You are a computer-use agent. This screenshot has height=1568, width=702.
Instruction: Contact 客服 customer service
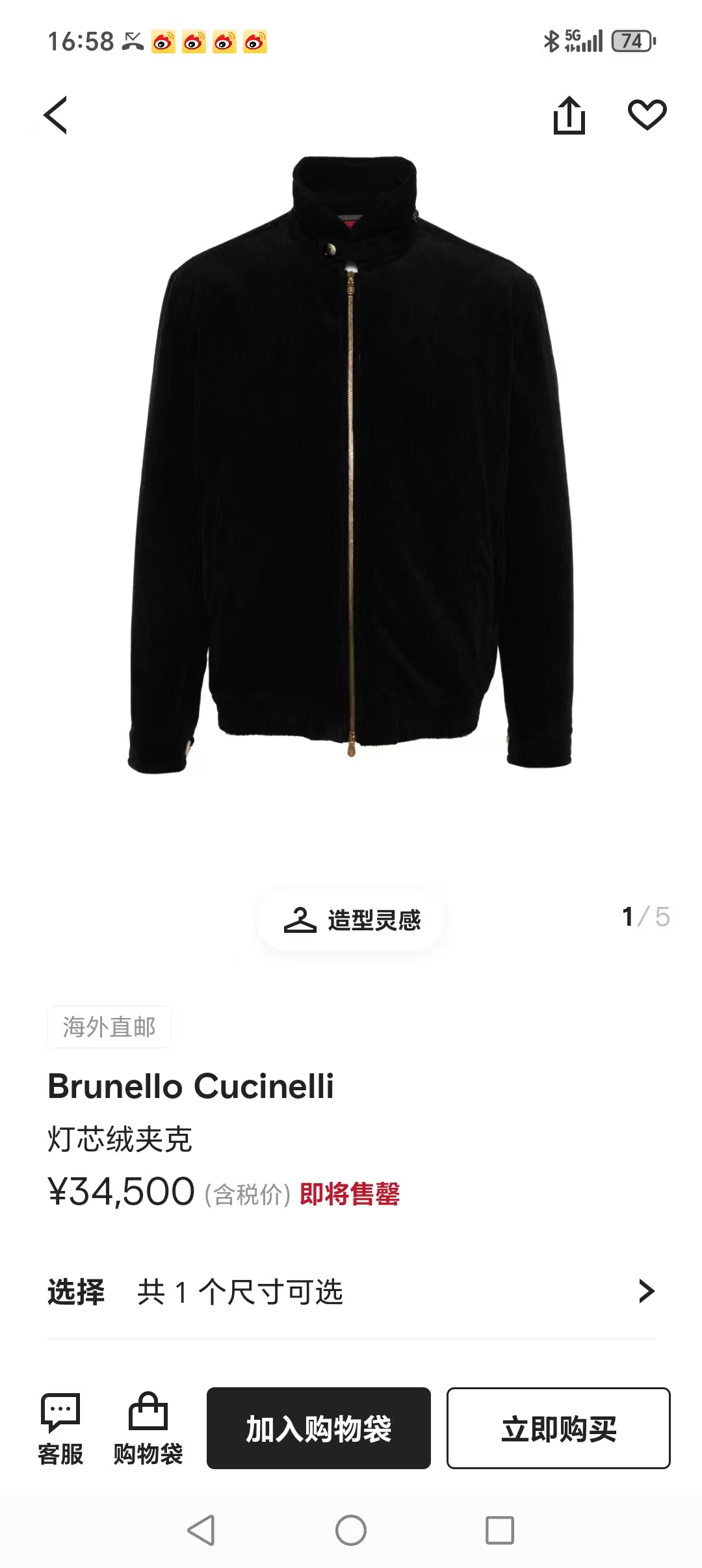(x=60, y=1428)
